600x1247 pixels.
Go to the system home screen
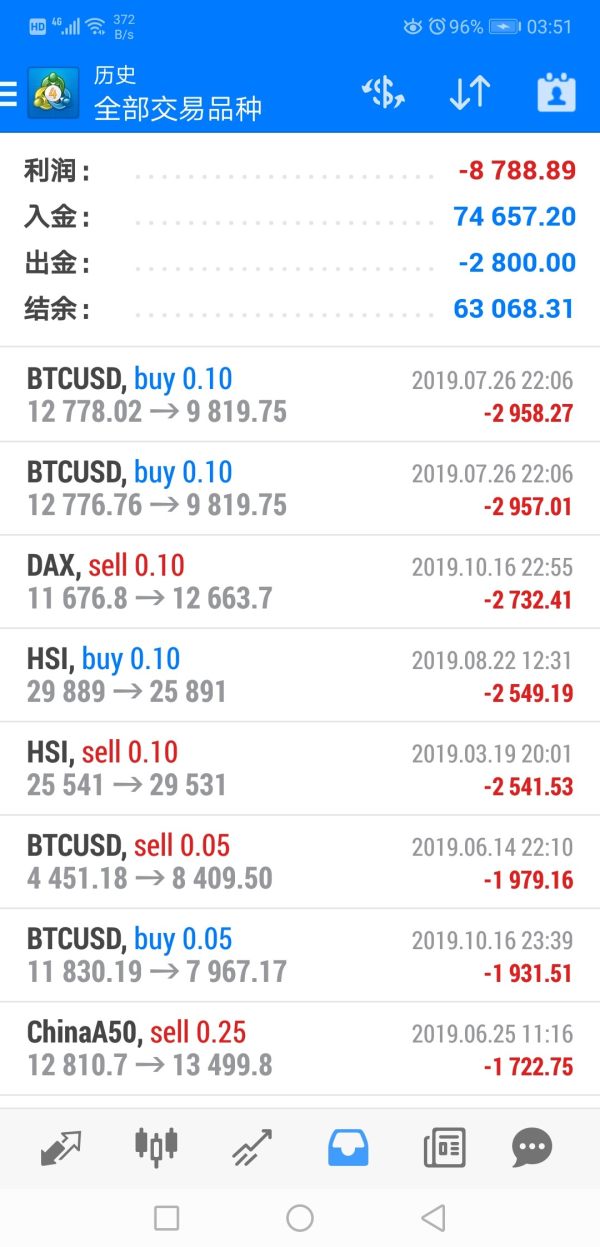point(300,1217)
